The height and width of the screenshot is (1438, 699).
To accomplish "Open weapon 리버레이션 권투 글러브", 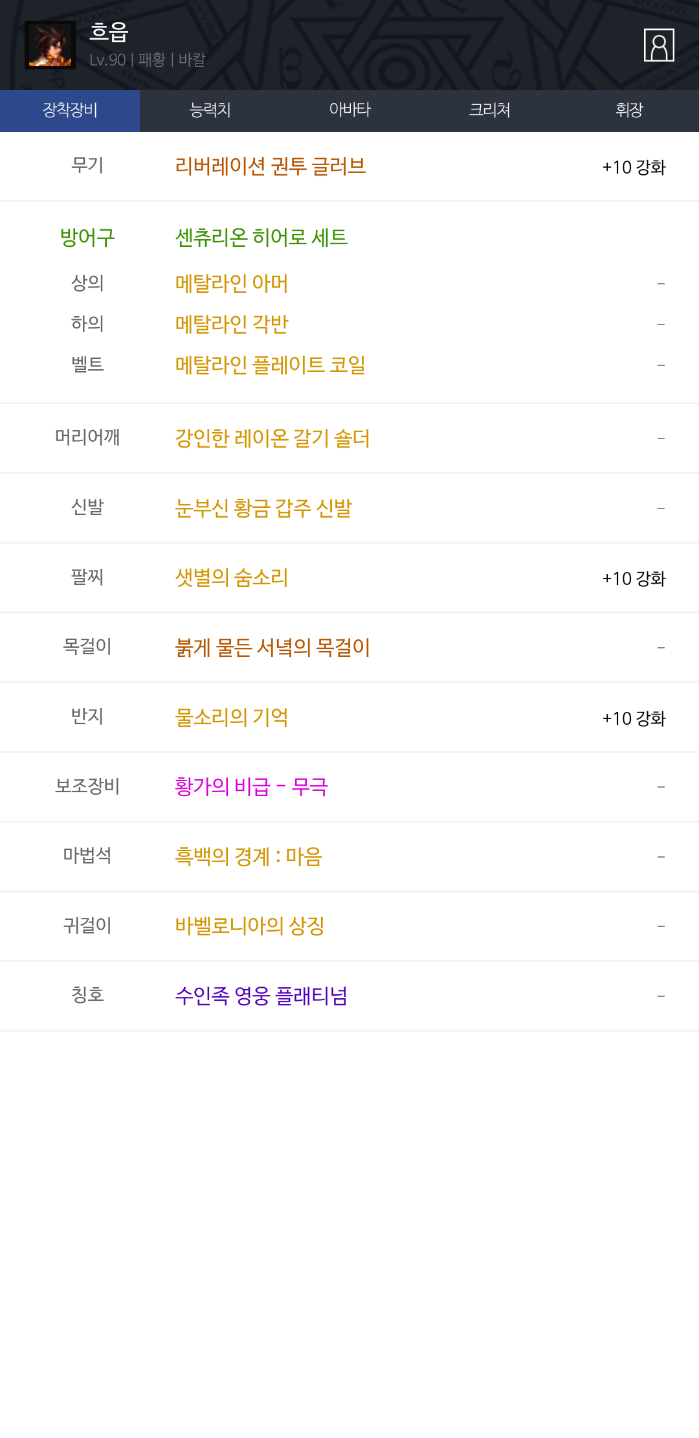I will [x=270, y=167].
